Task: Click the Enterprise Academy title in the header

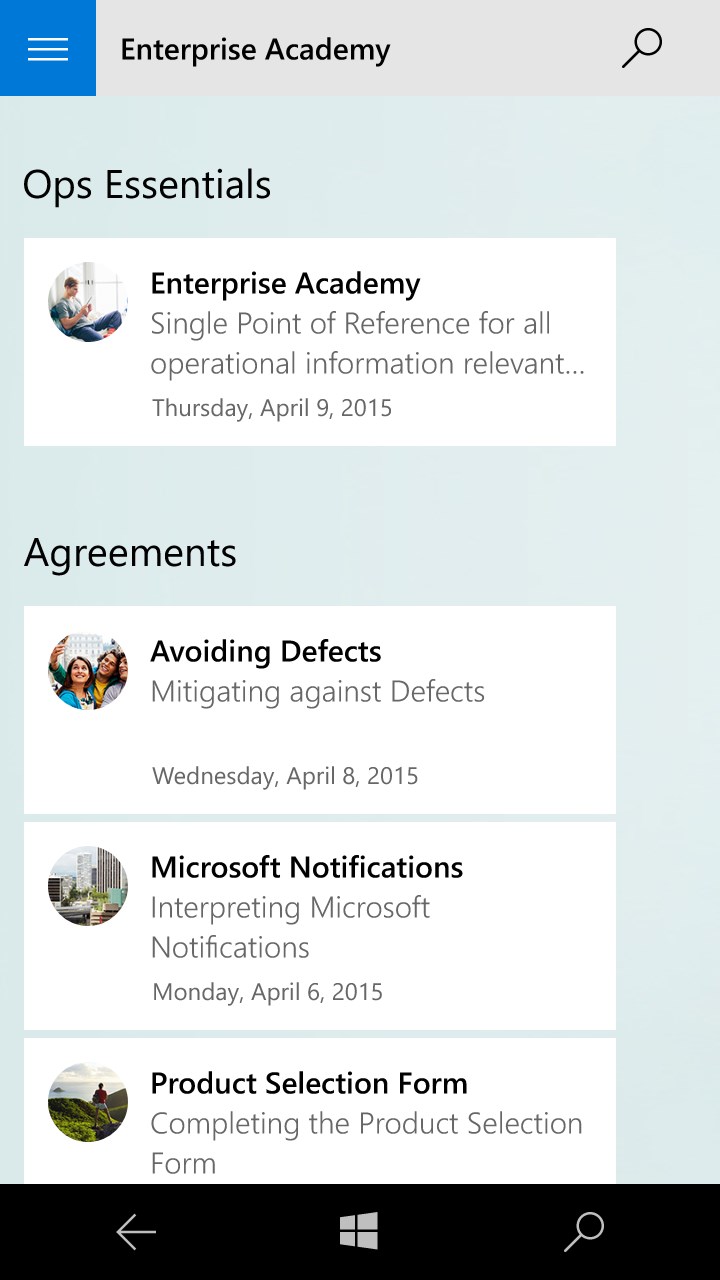Action: click(x=255, y=49)
